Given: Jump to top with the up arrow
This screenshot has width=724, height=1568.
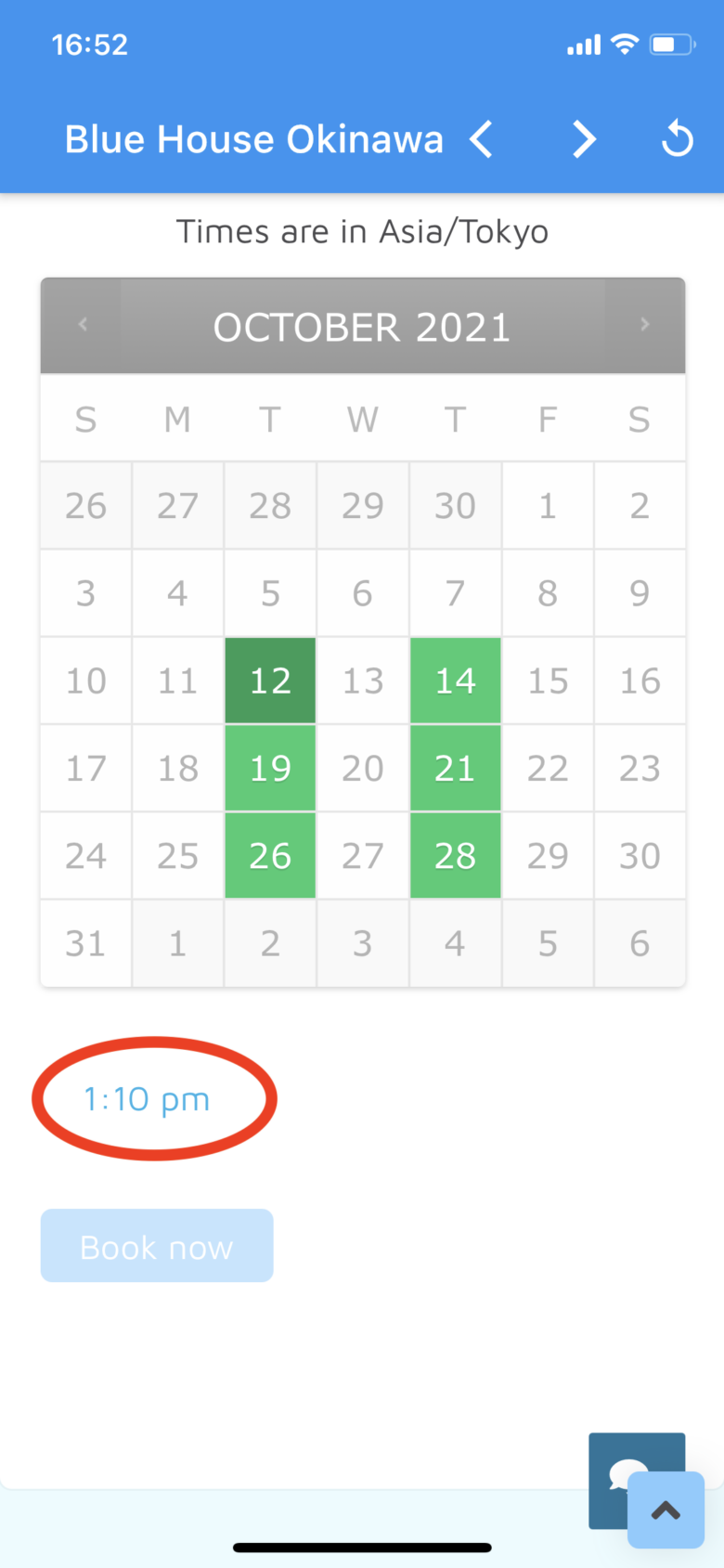Looking at the screenshot, I should [666, 1510].
